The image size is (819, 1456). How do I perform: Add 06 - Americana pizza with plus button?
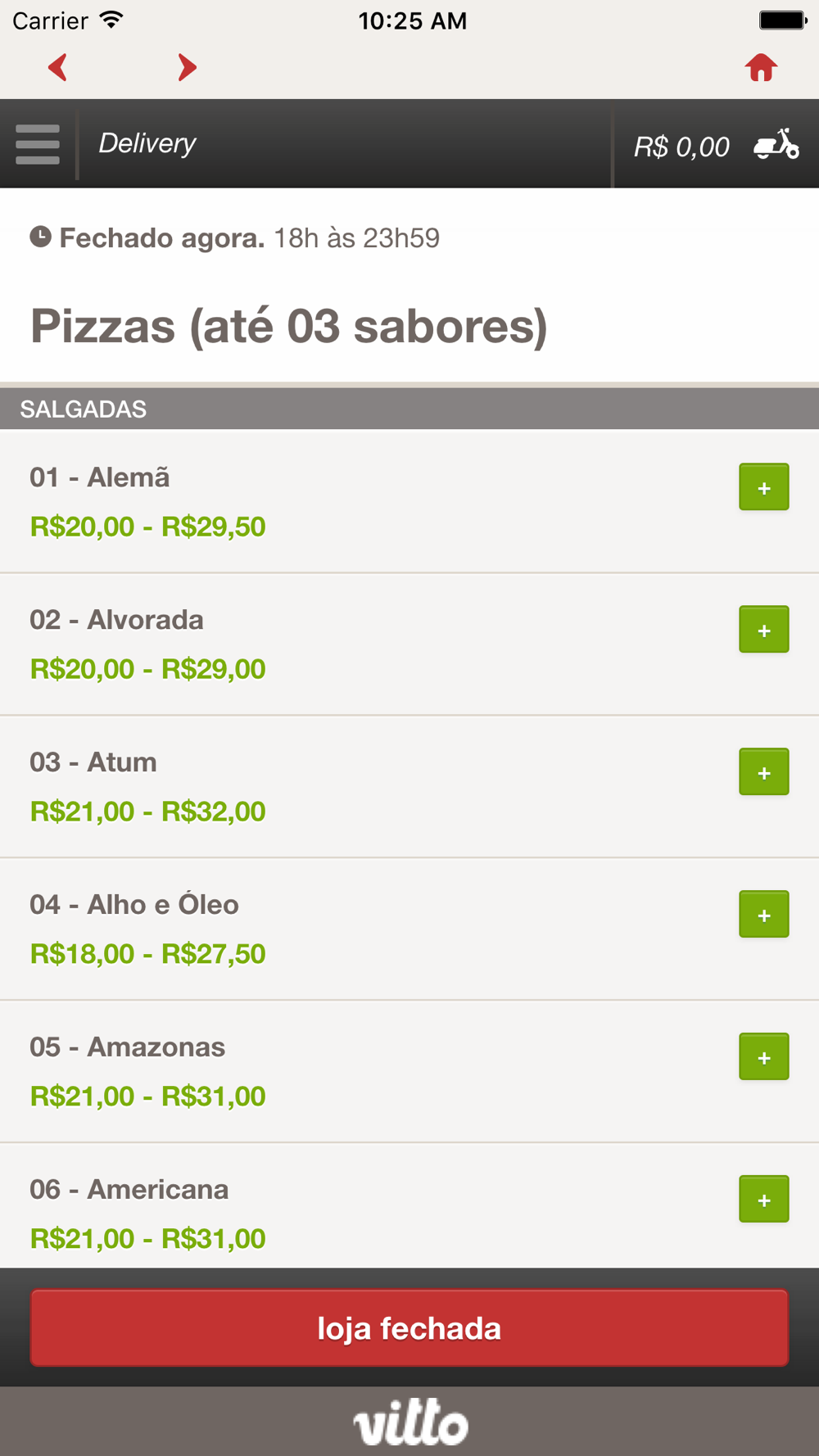click(x=764, y=1200)
